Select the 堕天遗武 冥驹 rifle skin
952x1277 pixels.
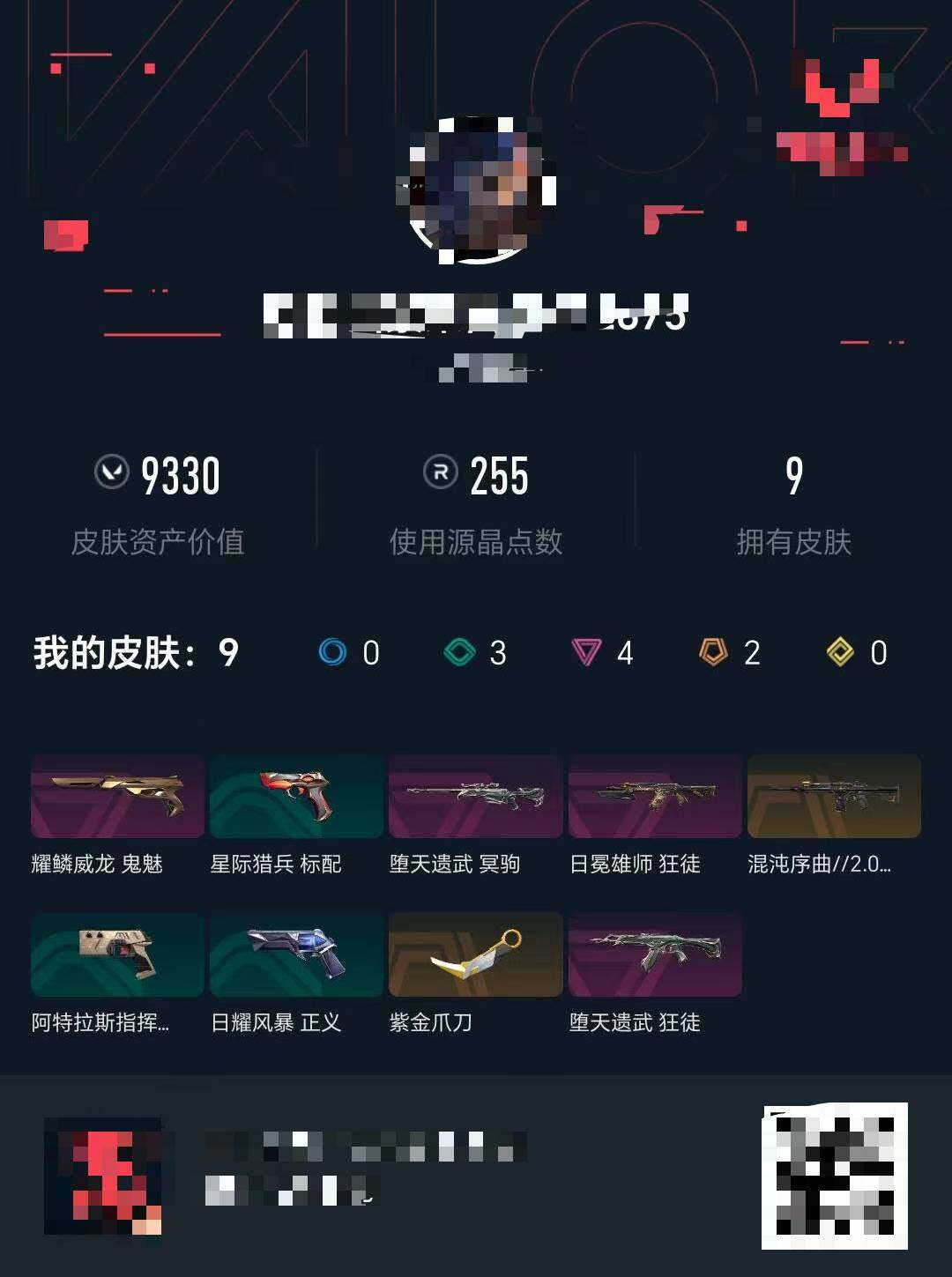point(475,798)
